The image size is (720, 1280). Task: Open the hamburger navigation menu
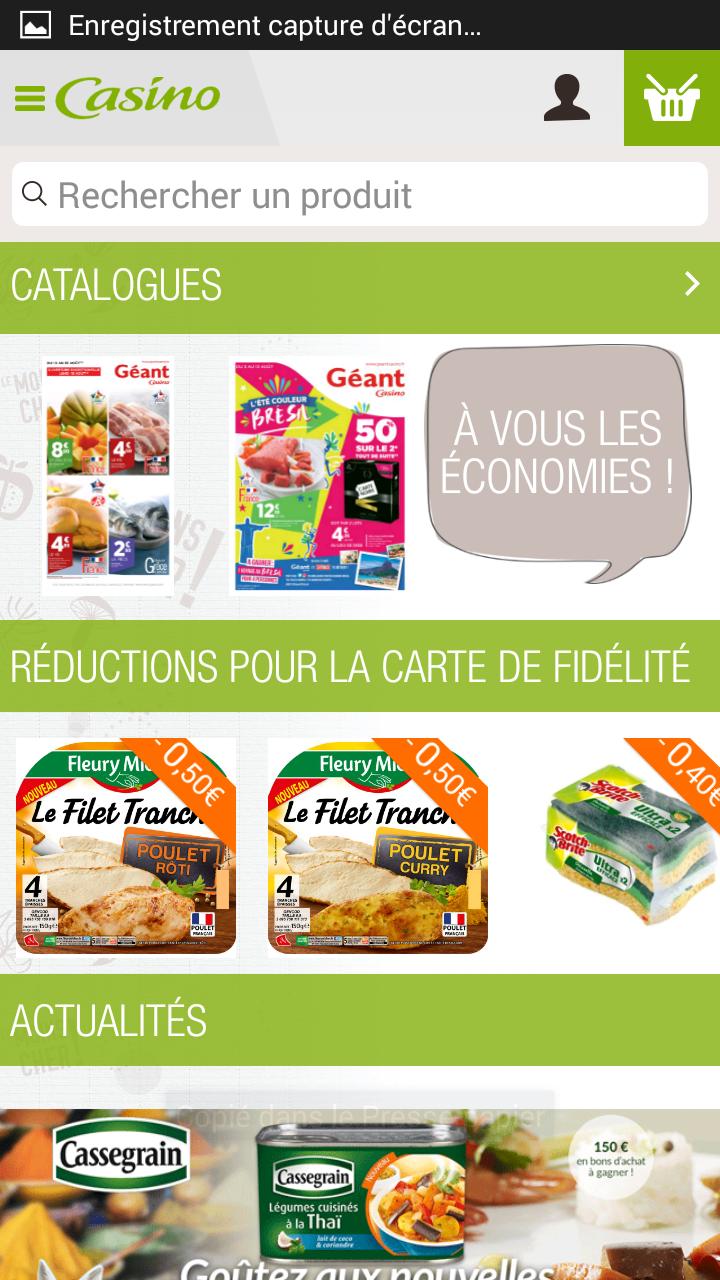(x=30, y=98)
